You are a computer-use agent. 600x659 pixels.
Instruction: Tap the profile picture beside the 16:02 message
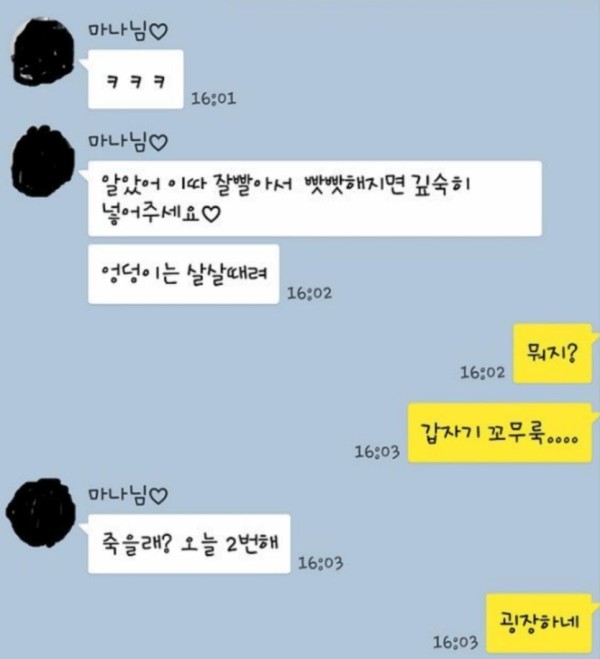coord(42,156)
